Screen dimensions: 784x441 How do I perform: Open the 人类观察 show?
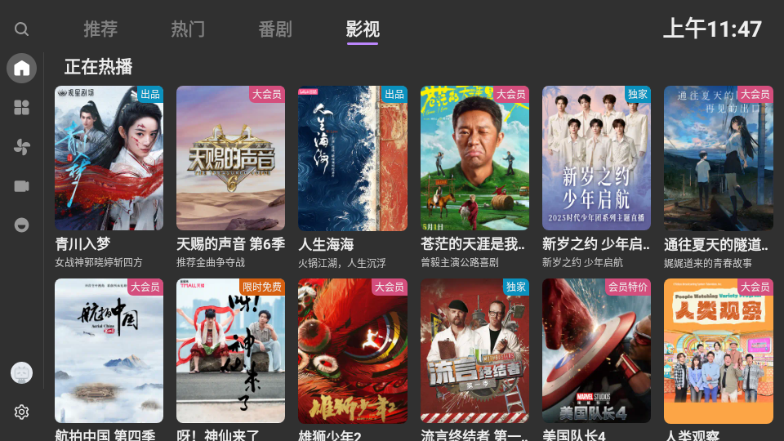tap(718, 351)
